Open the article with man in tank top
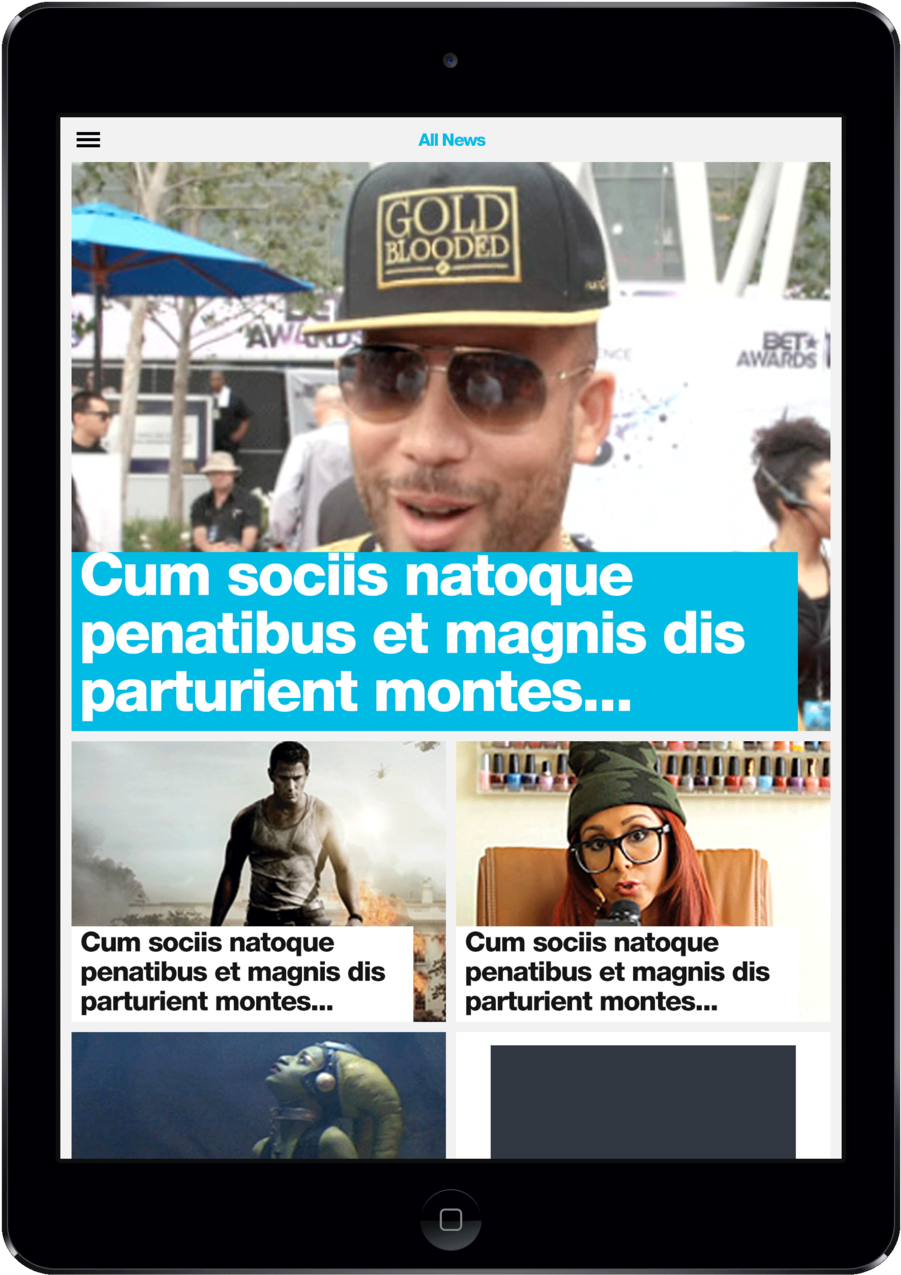The width and height of the screenshot is (901, 1275). 258,880
